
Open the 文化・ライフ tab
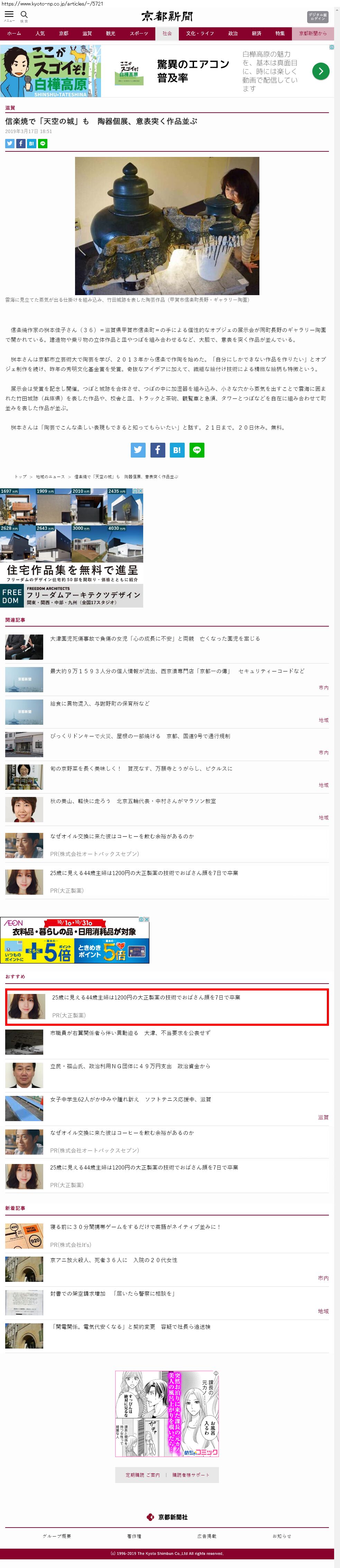[200, 34]
